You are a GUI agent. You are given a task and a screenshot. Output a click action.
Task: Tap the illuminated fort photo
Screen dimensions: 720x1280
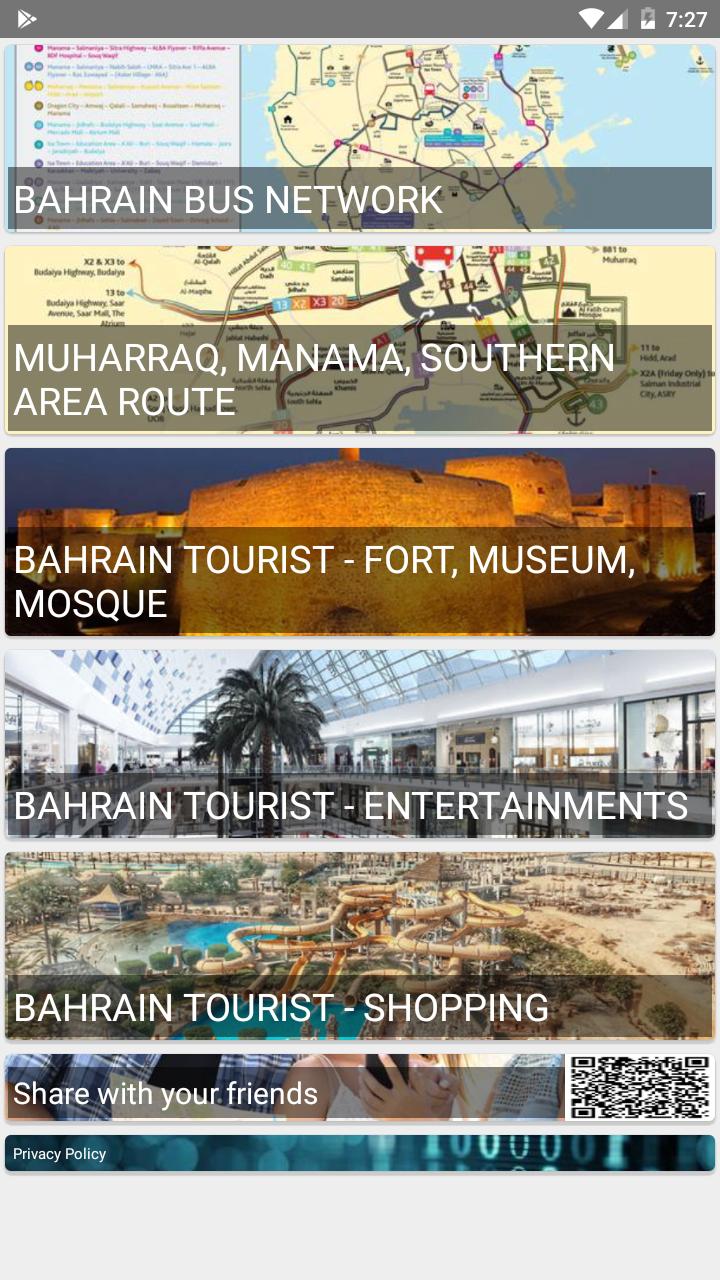[x=360, y=490]
